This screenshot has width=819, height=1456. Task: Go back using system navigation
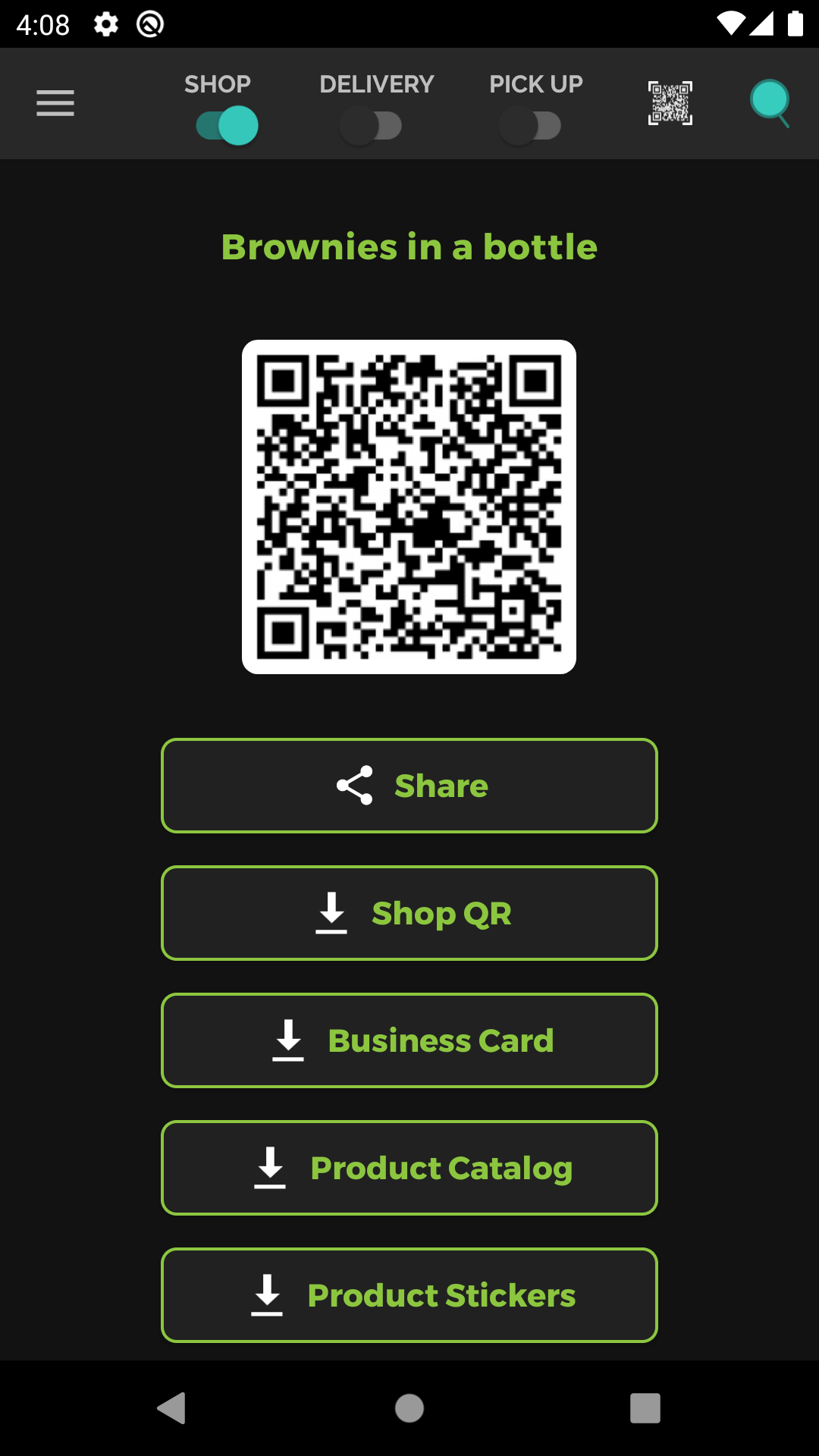click(172, 1408)
